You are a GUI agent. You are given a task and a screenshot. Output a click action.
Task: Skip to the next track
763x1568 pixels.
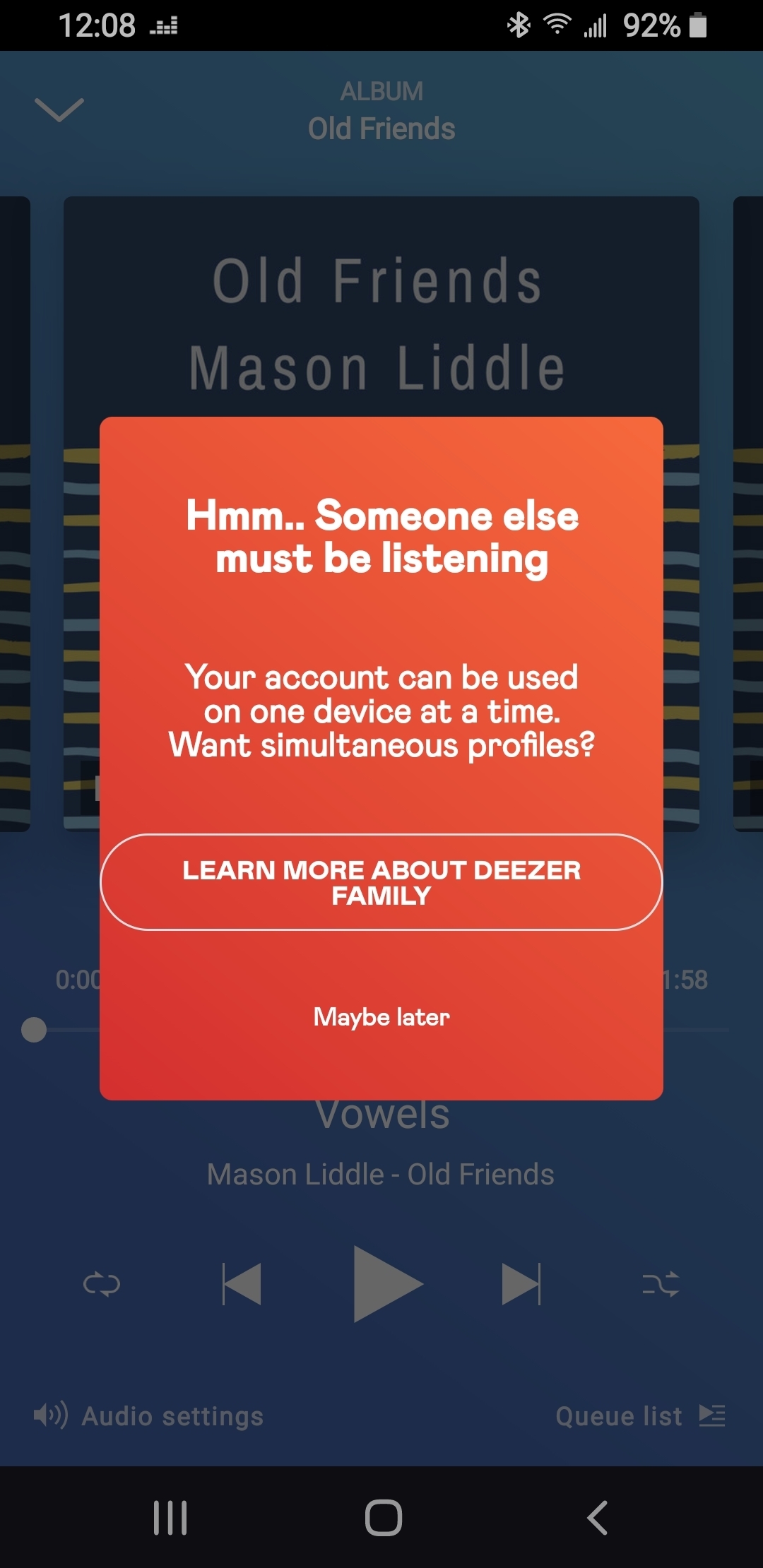521,1284
